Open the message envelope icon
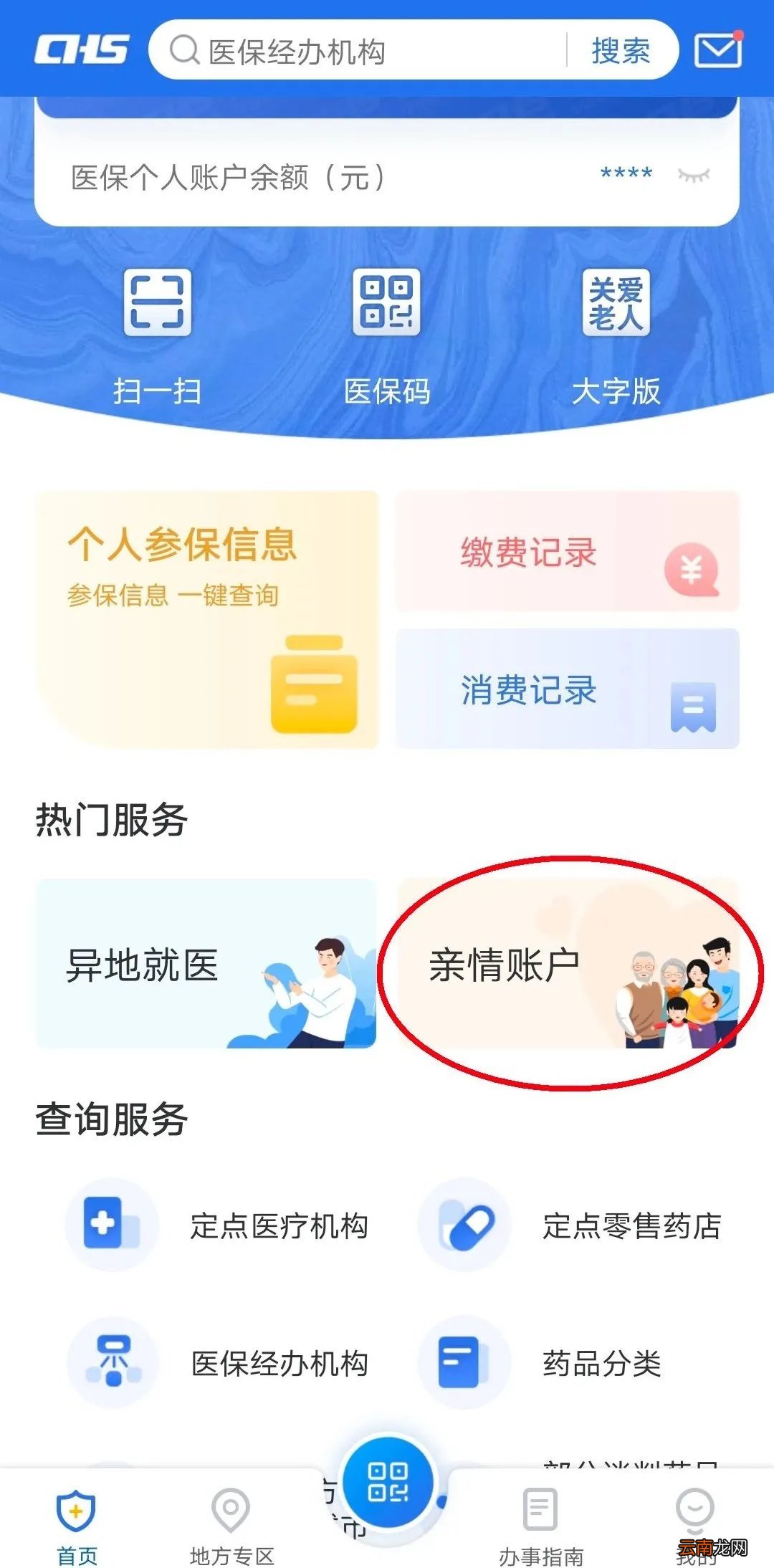This screenshot has height=1568, width=774. (719, 50)
